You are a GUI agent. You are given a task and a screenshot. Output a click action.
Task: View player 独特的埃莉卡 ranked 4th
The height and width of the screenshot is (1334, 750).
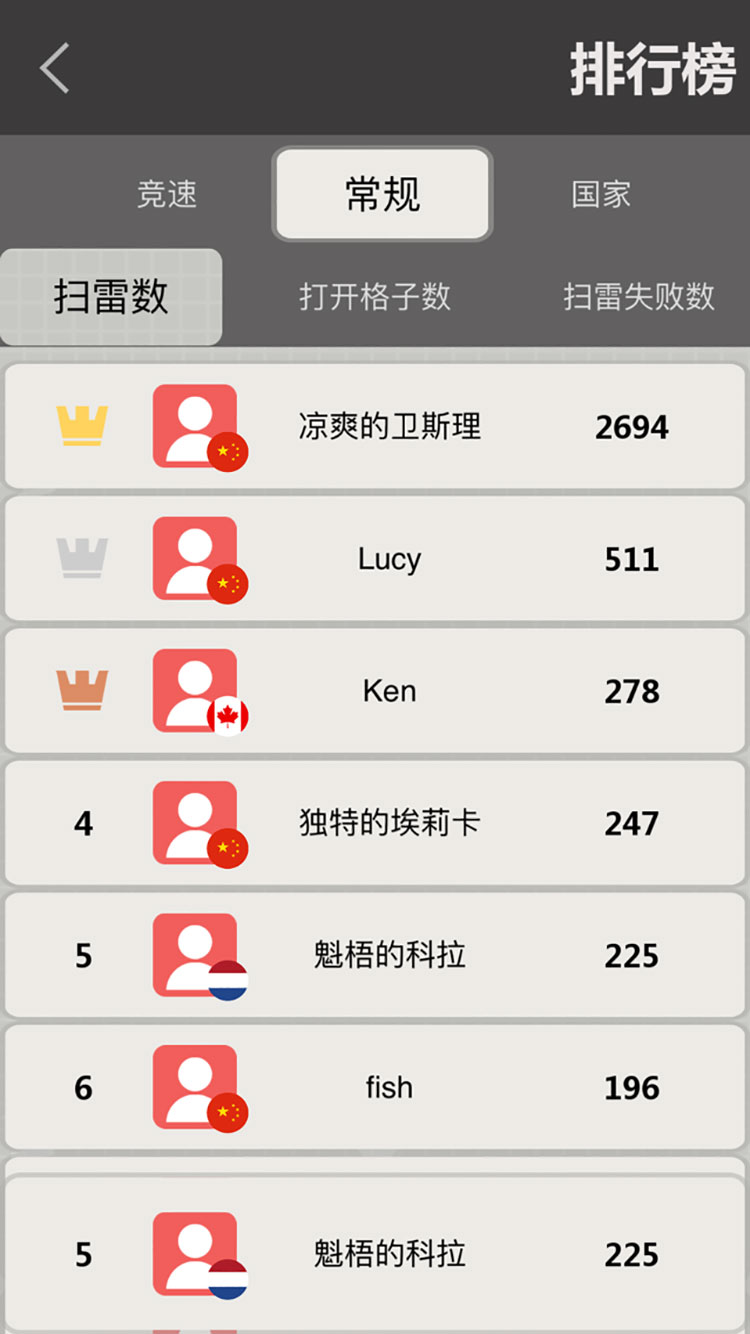[x=375, y=823]
